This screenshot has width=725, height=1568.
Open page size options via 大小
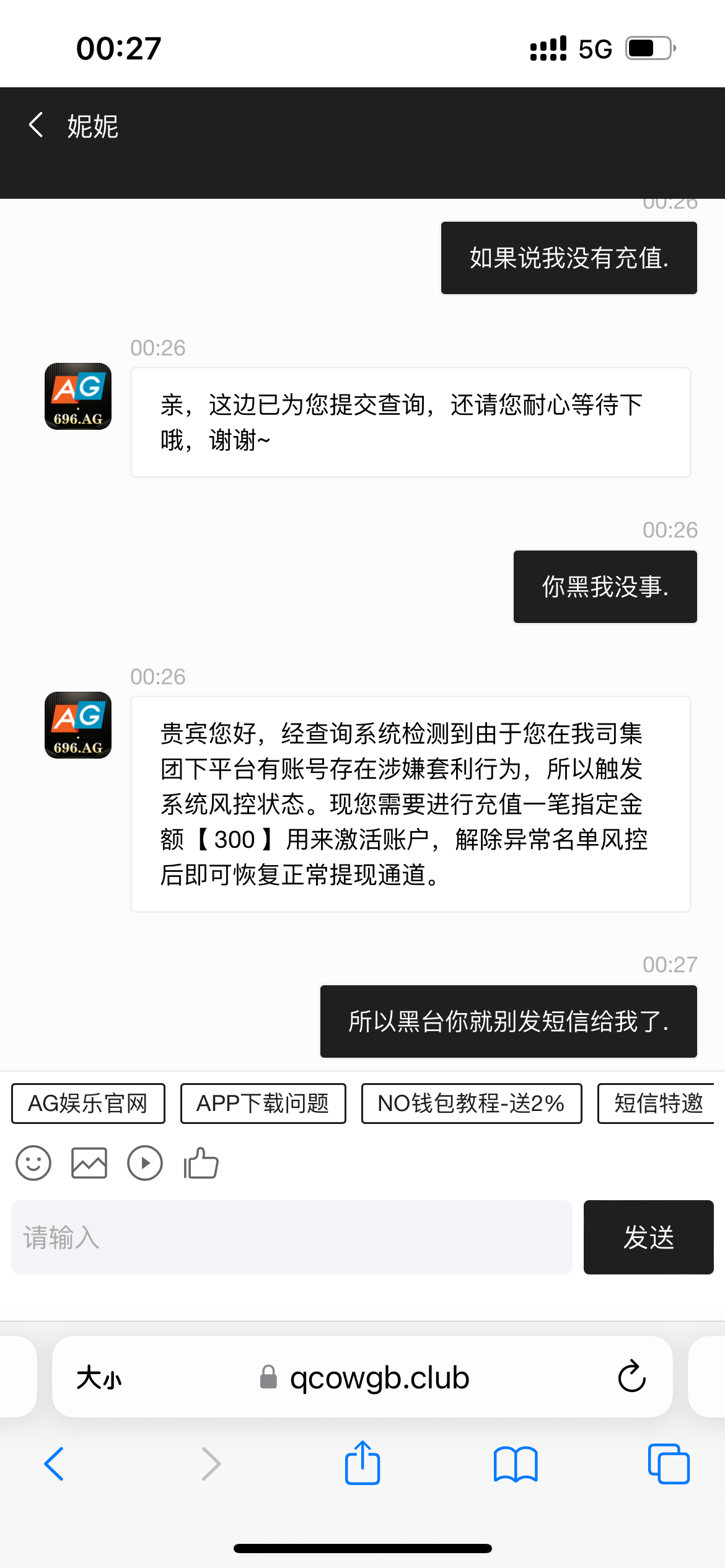[99, 1377]
